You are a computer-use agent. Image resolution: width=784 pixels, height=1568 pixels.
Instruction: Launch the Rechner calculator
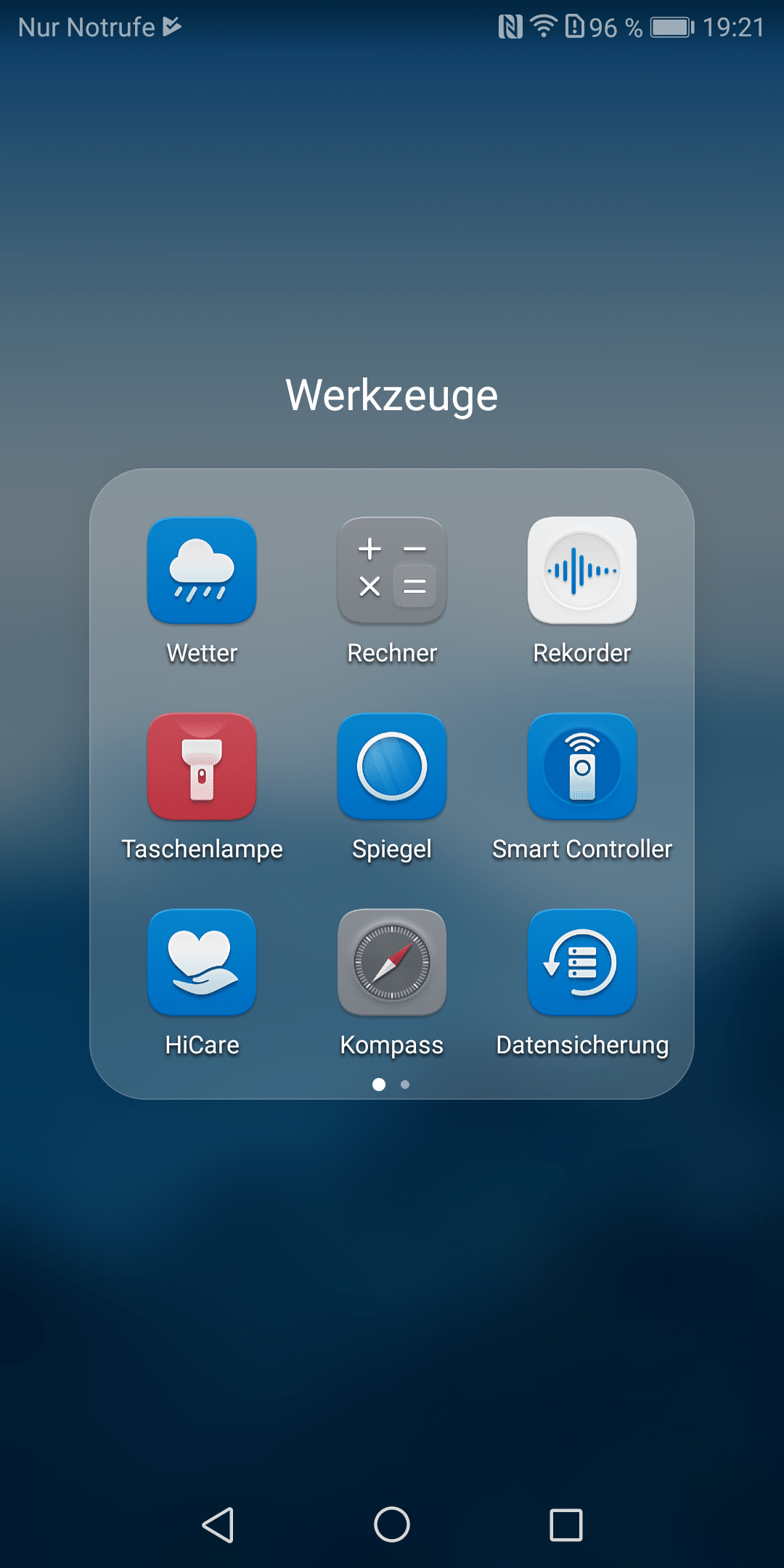(x=392, y=571)
